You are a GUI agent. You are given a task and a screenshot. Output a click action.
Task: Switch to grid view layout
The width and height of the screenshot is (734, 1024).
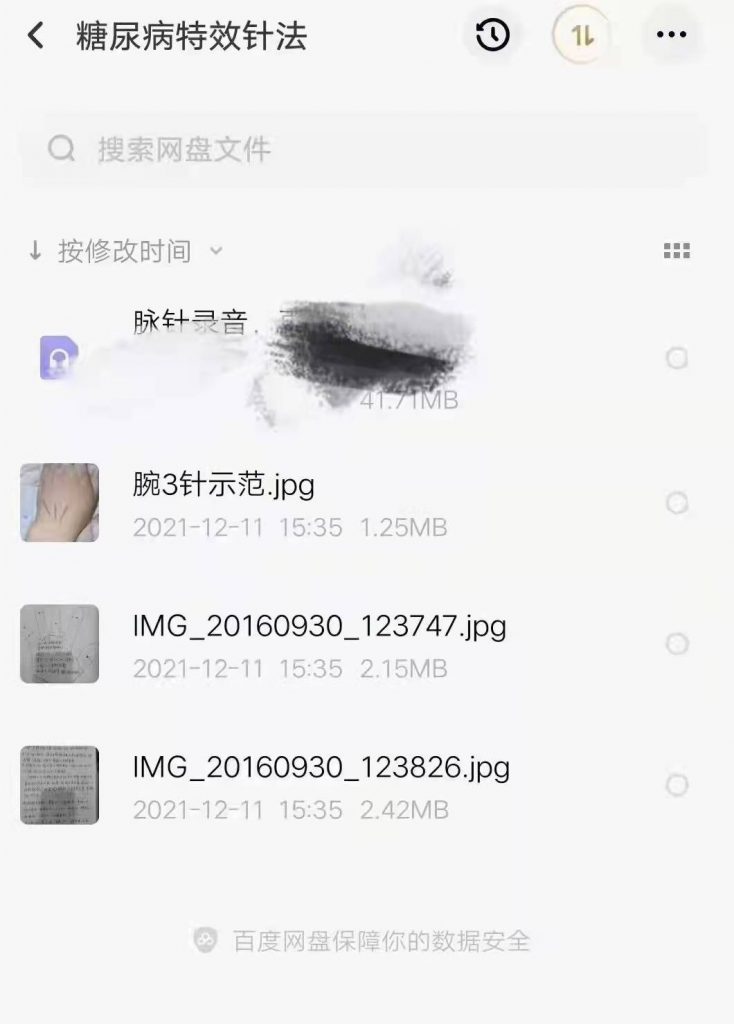[677, 251]
